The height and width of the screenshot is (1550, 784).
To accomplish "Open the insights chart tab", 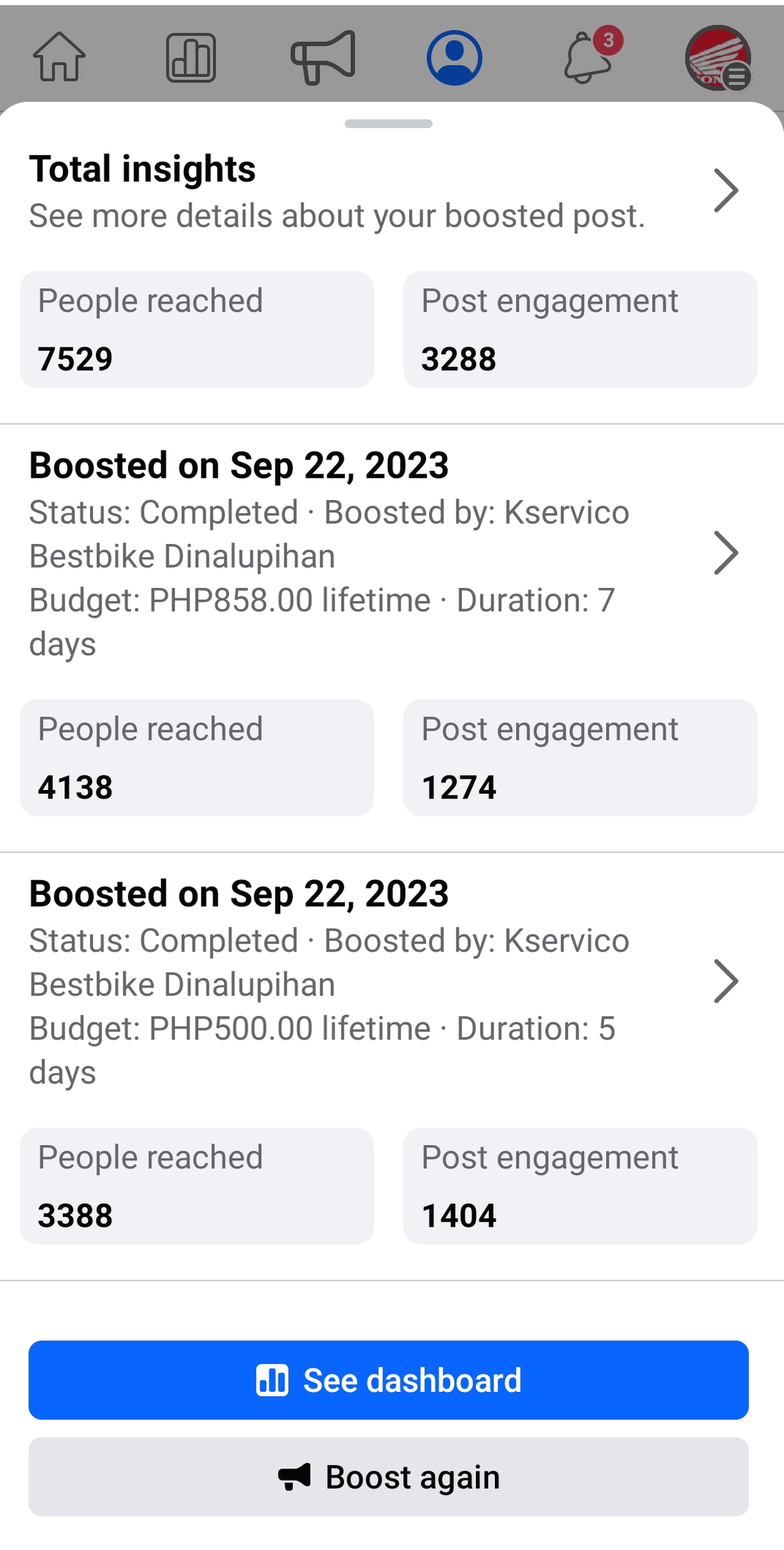I will pos(191,58).
